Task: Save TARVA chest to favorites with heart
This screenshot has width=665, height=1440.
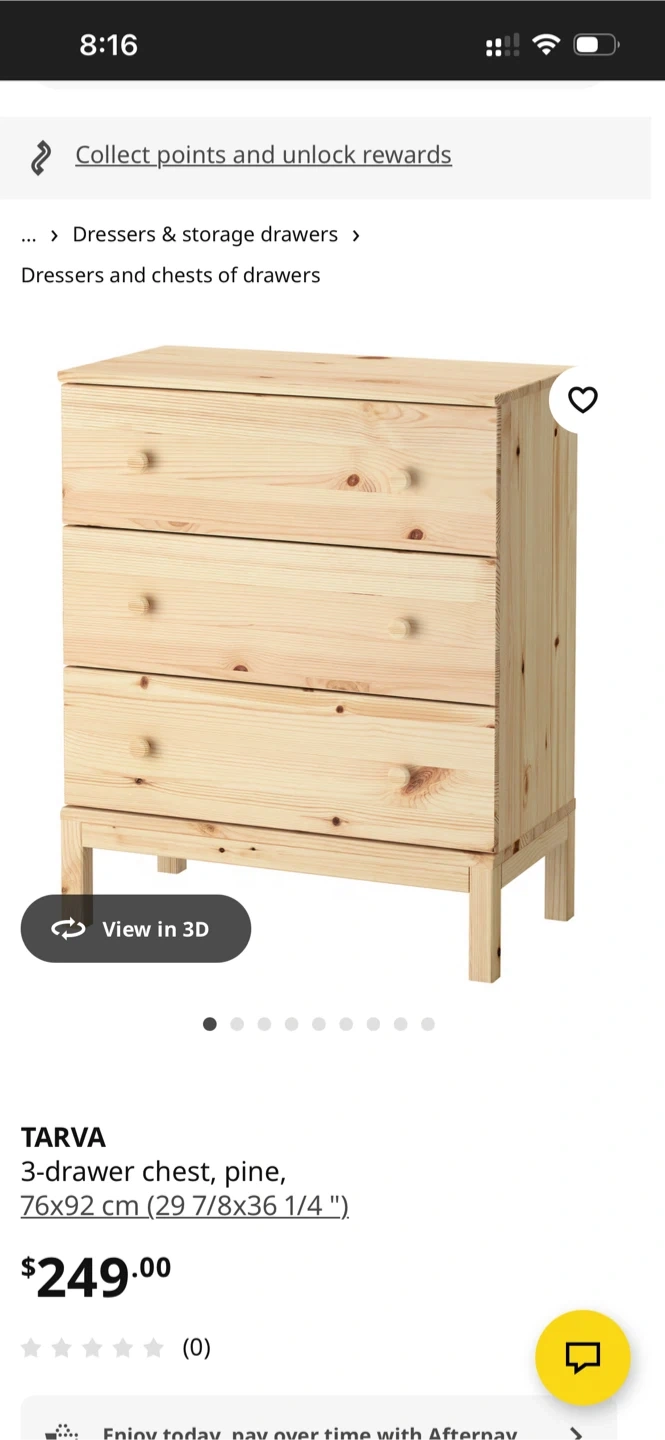Action: (582, 400)
